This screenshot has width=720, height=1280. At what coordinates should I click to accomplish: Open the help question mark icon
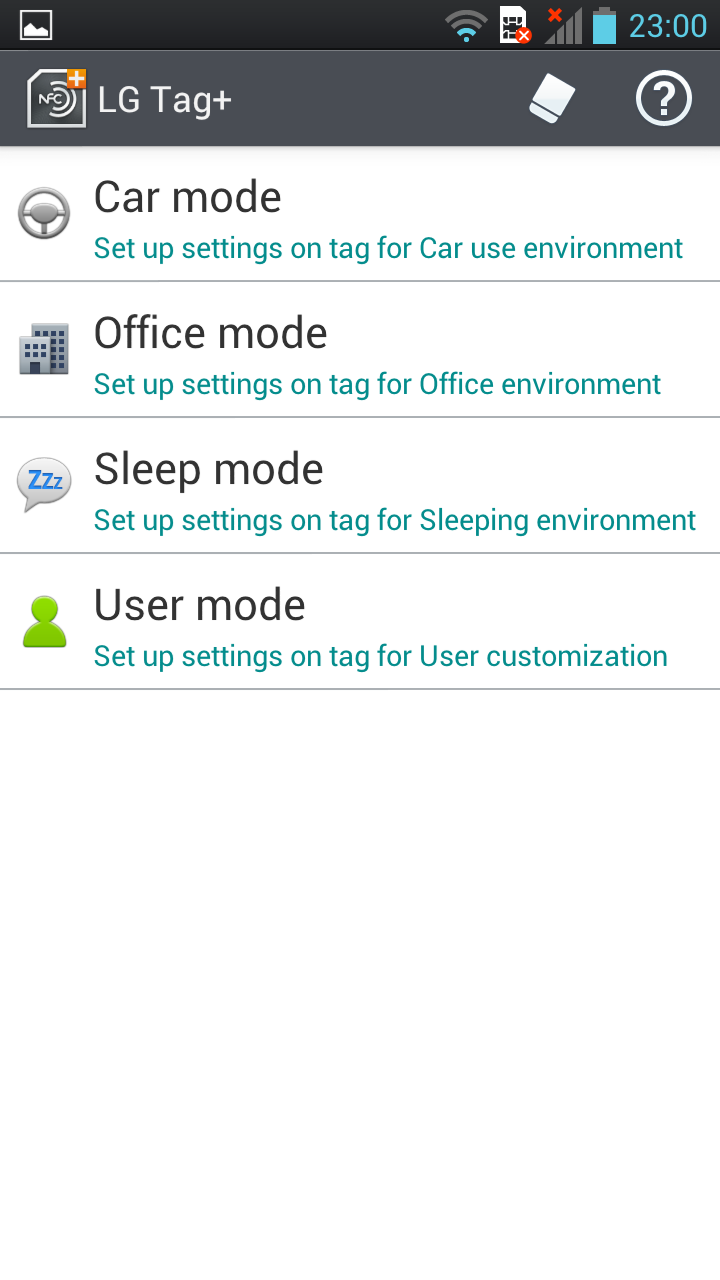(664, 99)
